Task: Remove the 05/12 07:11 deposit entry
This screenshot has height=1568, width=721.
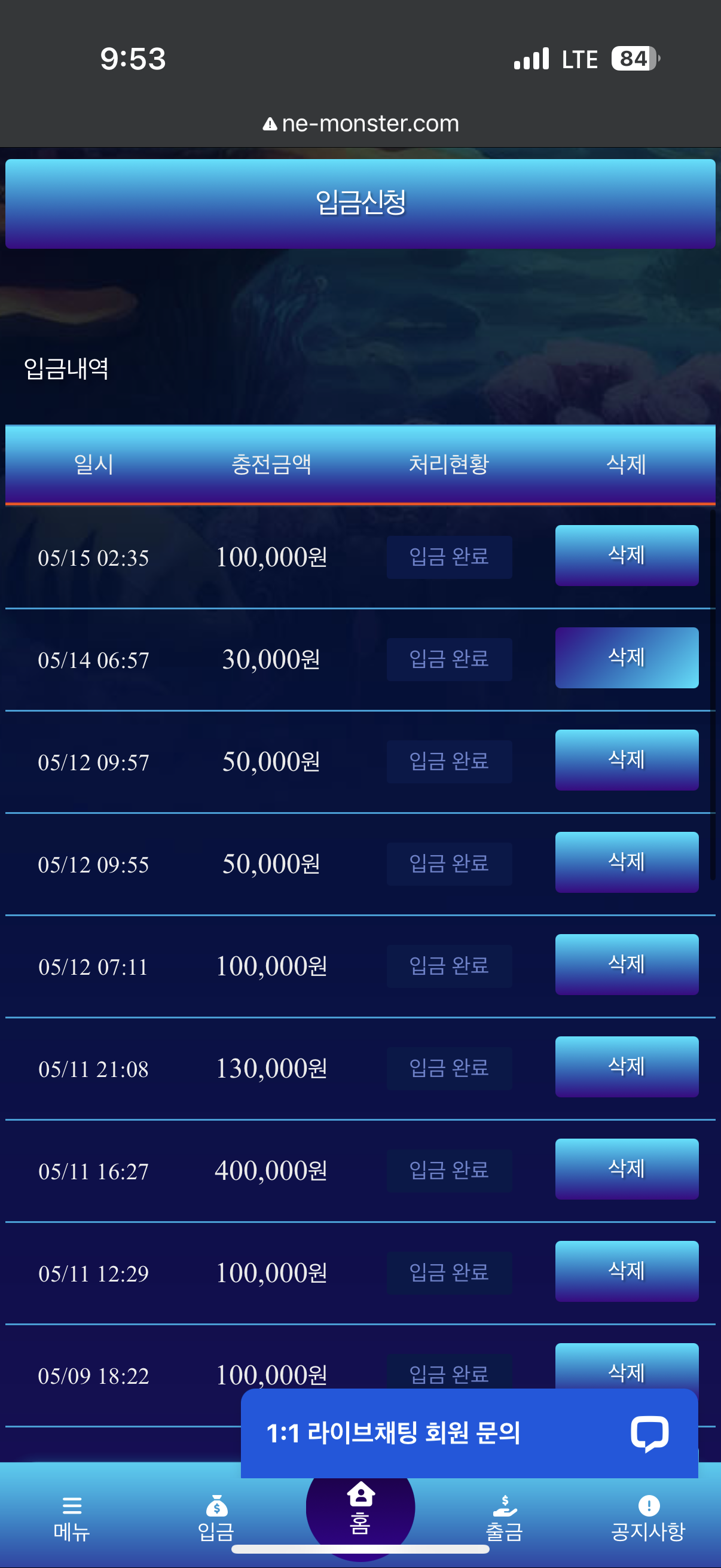Action: click(627, 964)
